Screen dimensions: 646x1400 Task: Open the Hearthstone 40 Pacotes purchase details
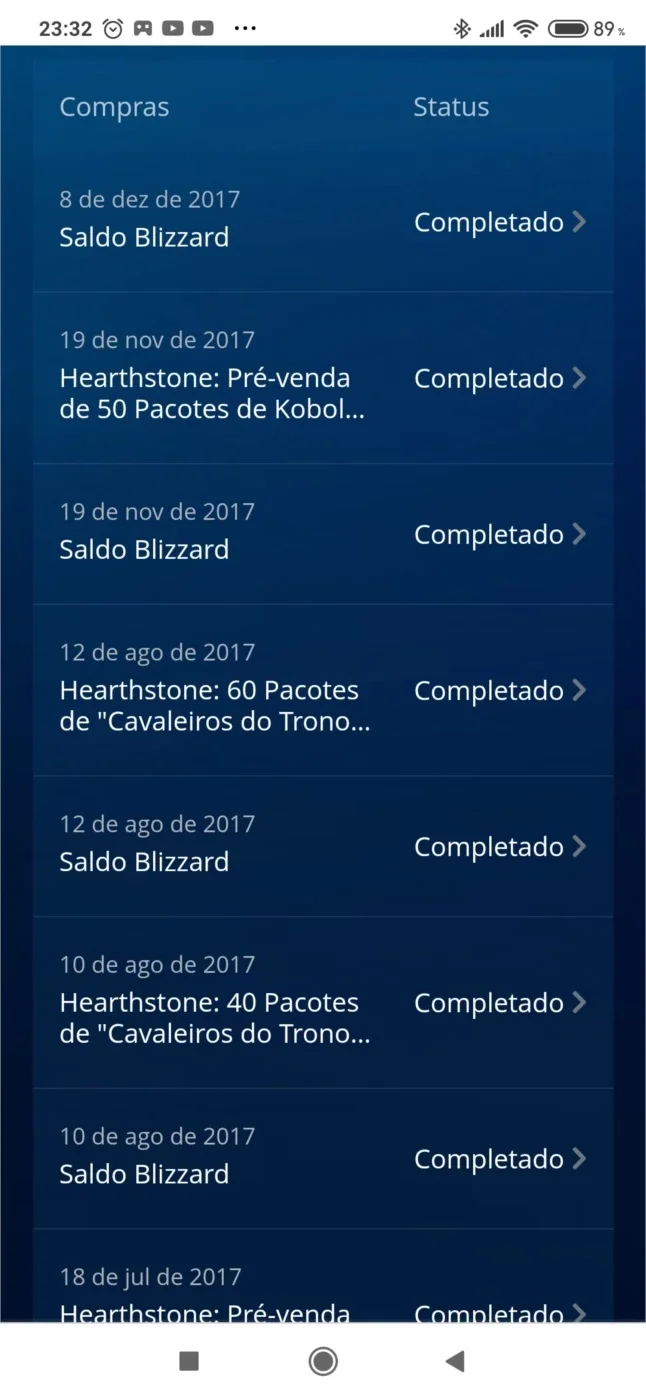click(x=323, y=1002)
